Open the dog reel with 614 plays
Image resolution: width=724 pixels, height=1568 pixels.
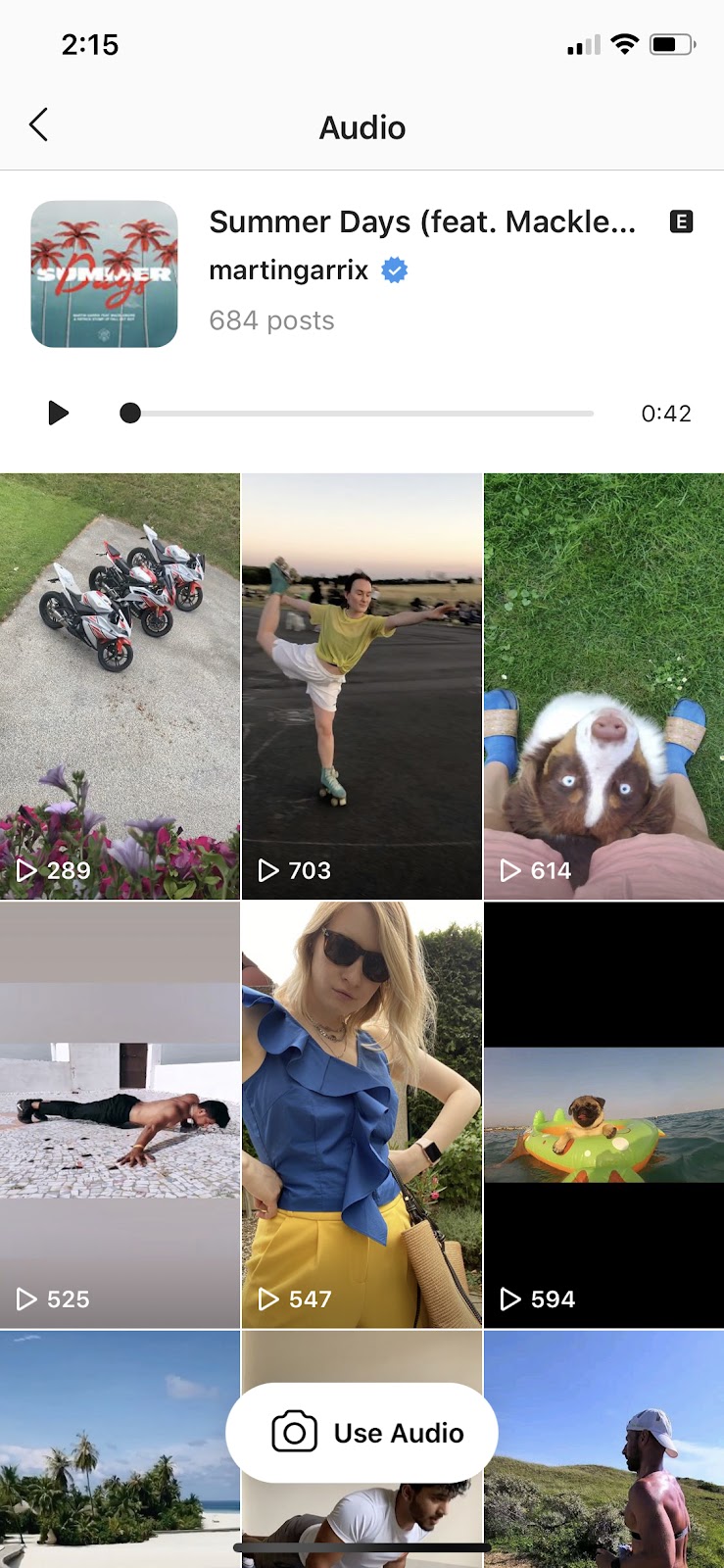pos(603,686)
